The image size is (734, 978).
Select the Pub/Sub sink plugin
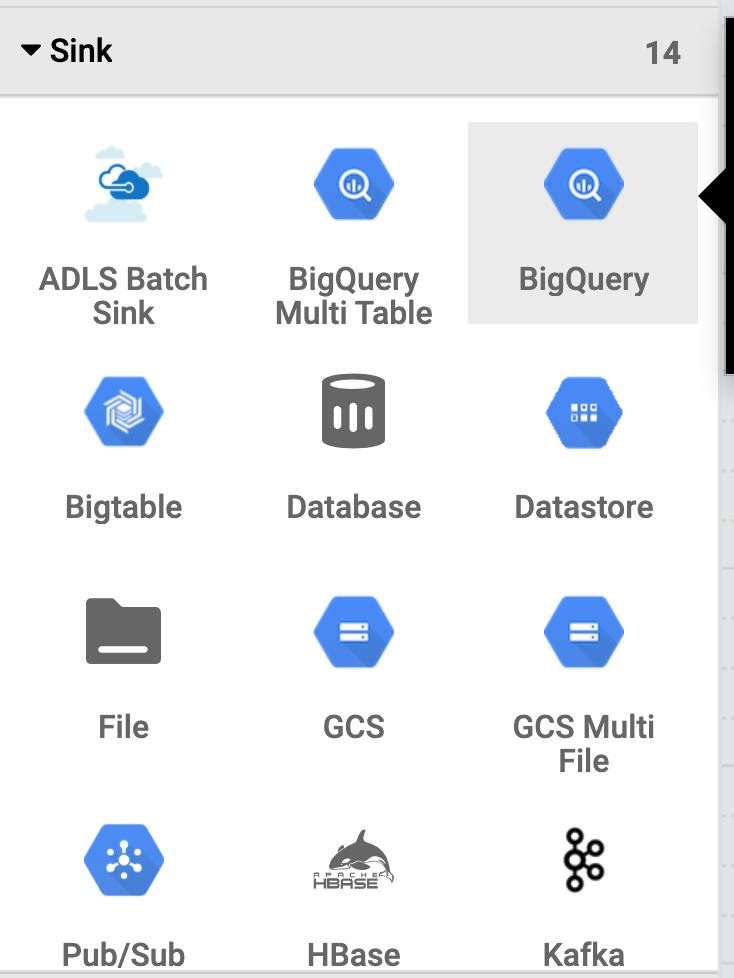pyautogui.click(x=124, y=860)
